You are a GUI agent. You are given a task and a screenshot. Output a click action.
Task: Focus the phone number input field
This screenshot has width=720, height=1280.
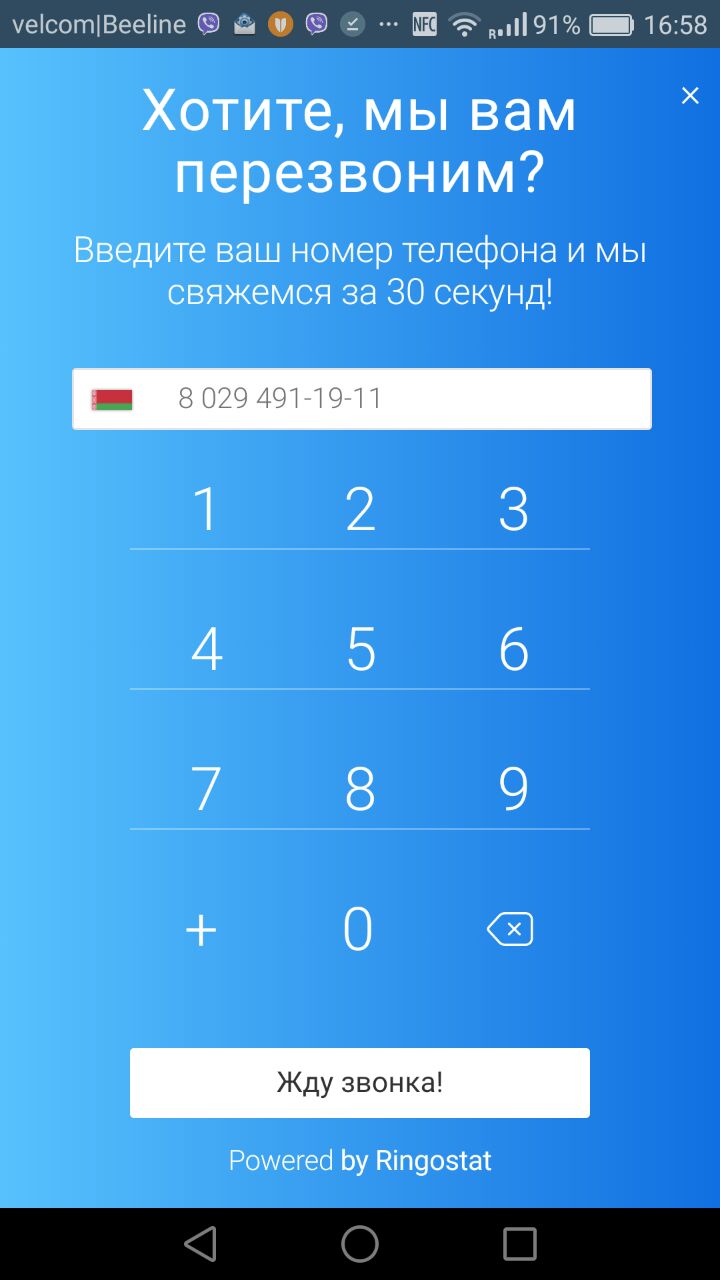point(400,399)
